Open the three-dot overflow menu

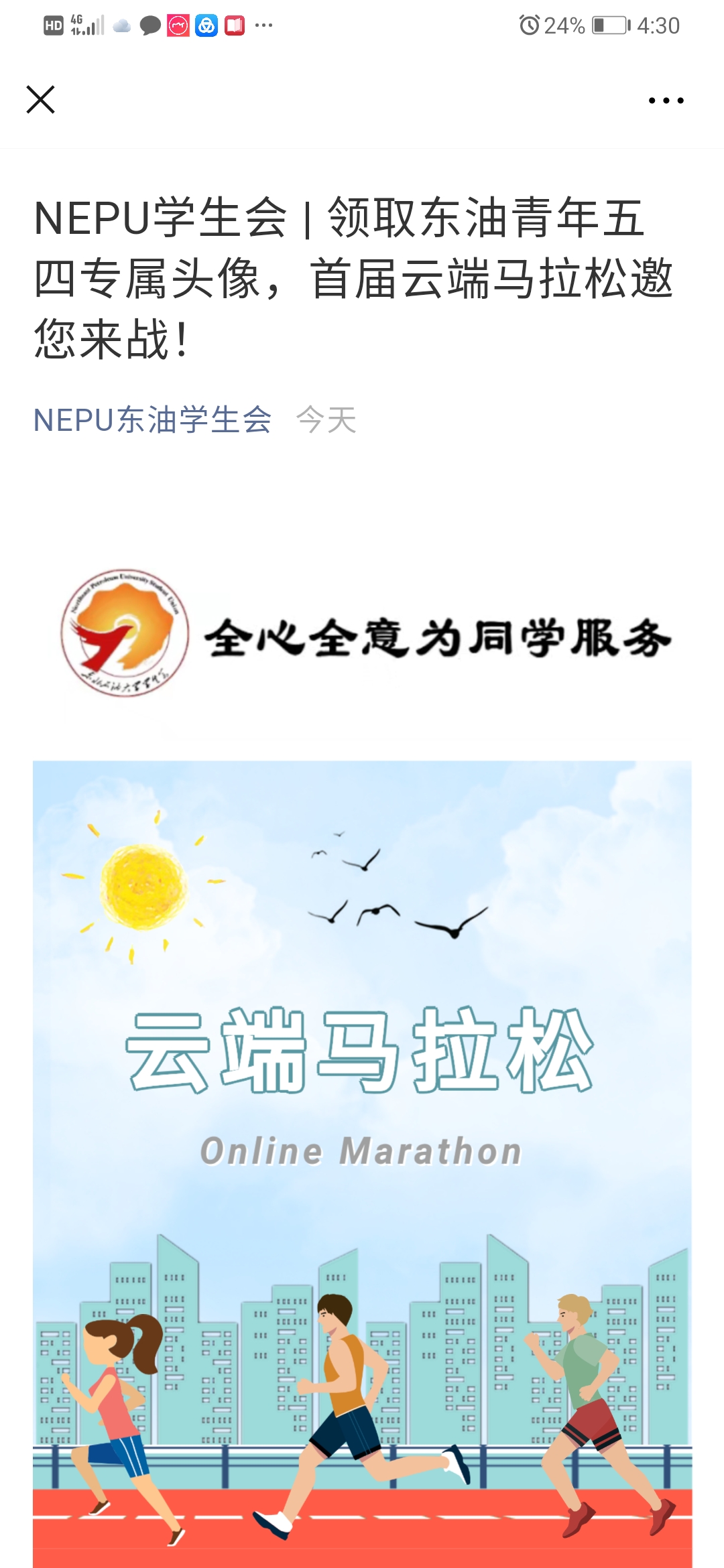(666, 101)
